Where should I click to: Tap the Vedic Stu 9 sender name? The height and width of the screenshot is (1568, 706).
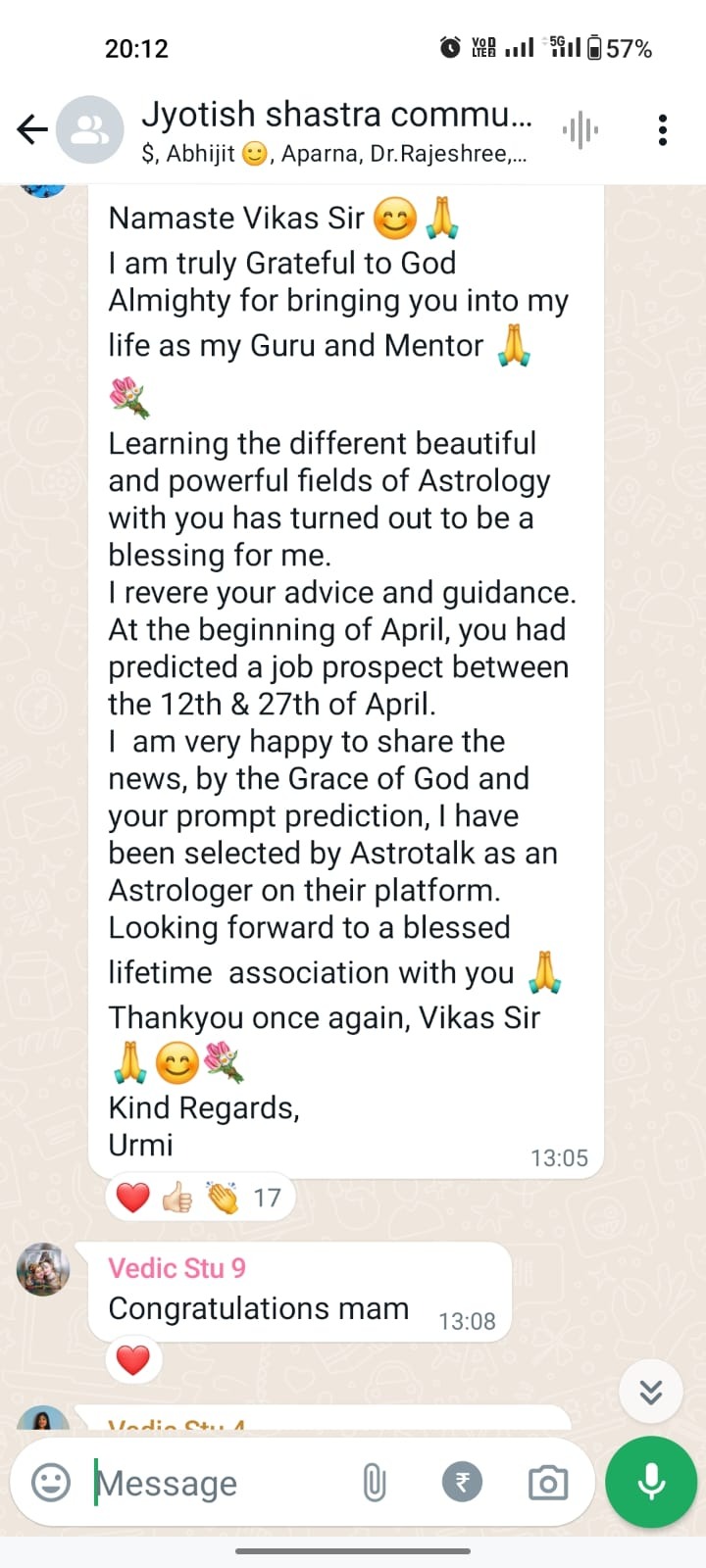(176, 1268)
